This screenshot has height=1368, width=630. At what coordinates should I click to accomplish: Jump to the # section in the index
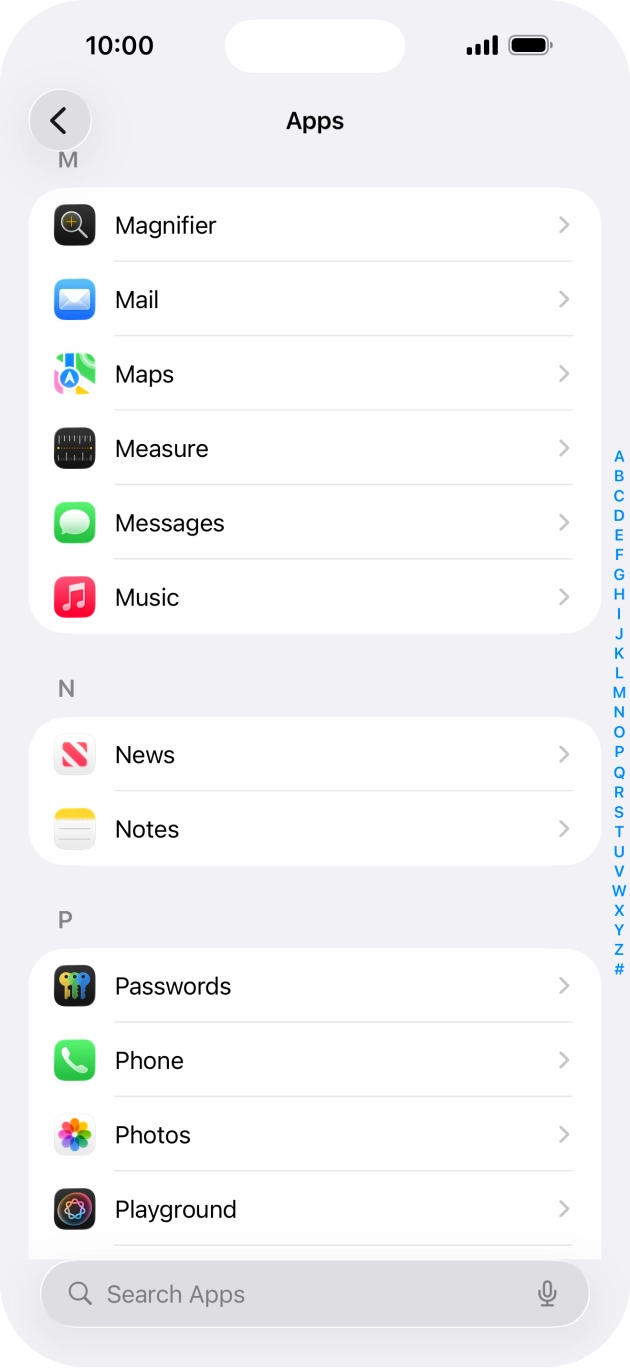pos(619,969)
